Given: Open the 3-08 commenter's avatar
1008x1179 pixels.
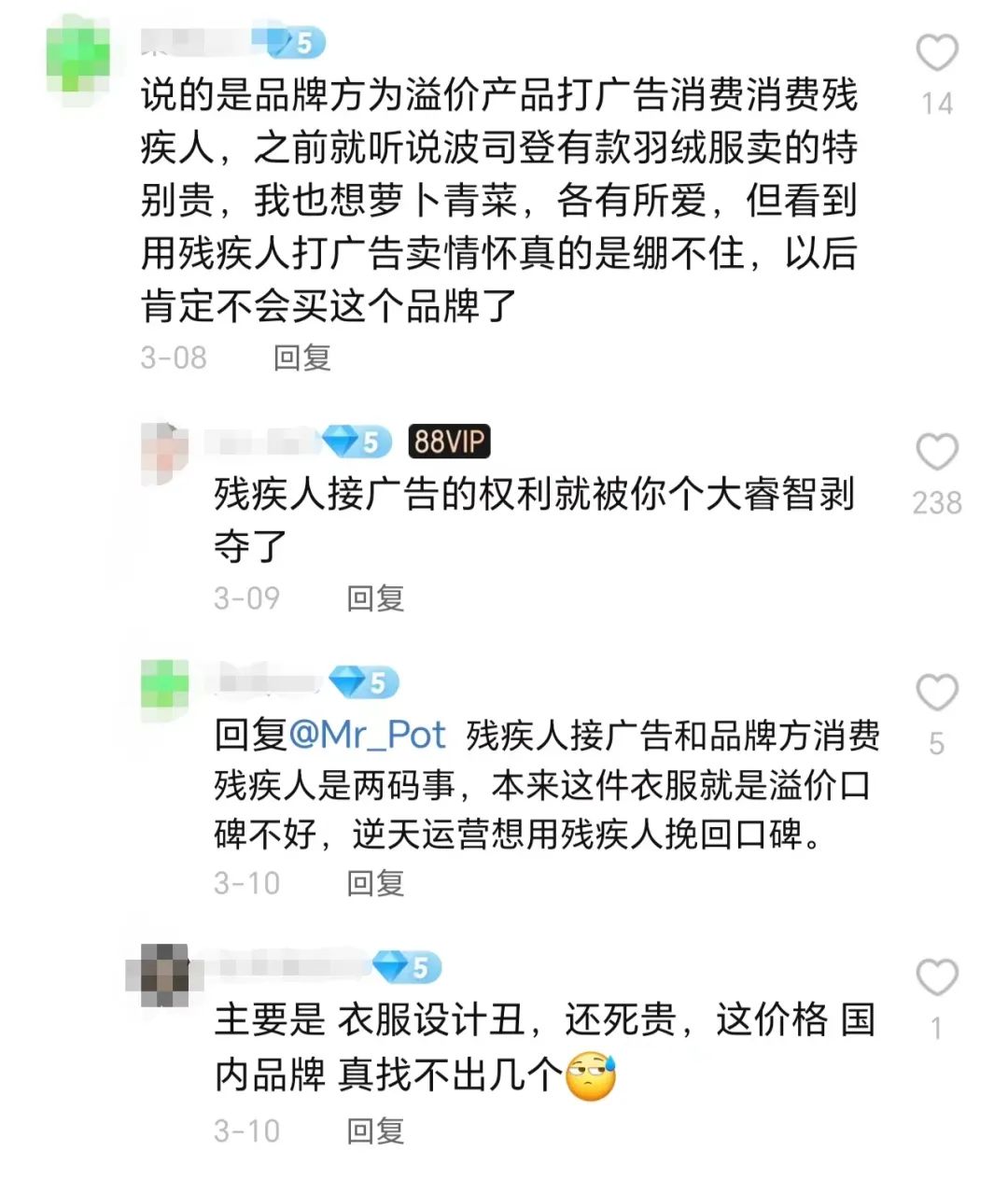Looking at the screenshot, I should 78,59.
